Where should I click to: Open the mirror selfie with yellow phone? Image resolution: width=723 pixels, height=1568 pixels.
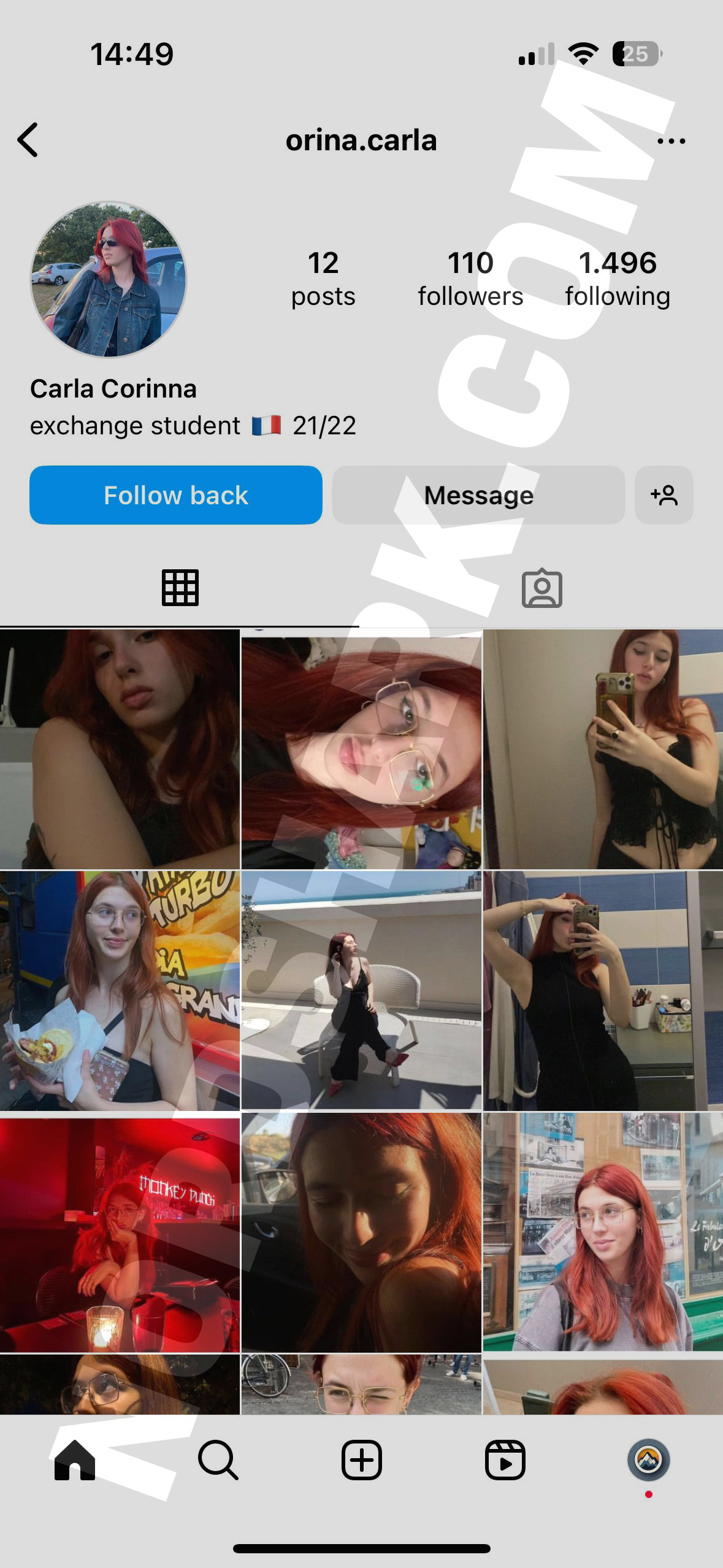pyautogui.click(x=603, y=748)
